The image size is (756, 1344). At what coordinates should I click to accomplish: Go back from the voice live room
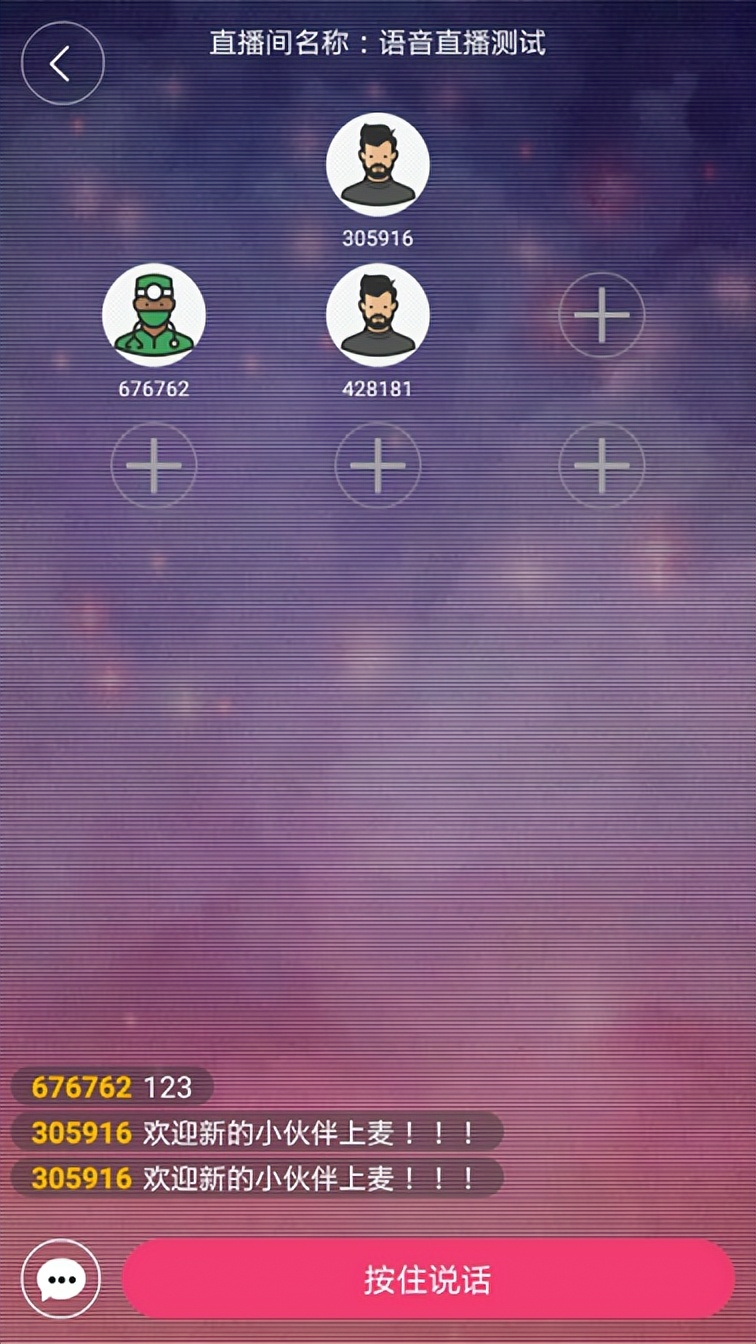[x=62, y=64]
